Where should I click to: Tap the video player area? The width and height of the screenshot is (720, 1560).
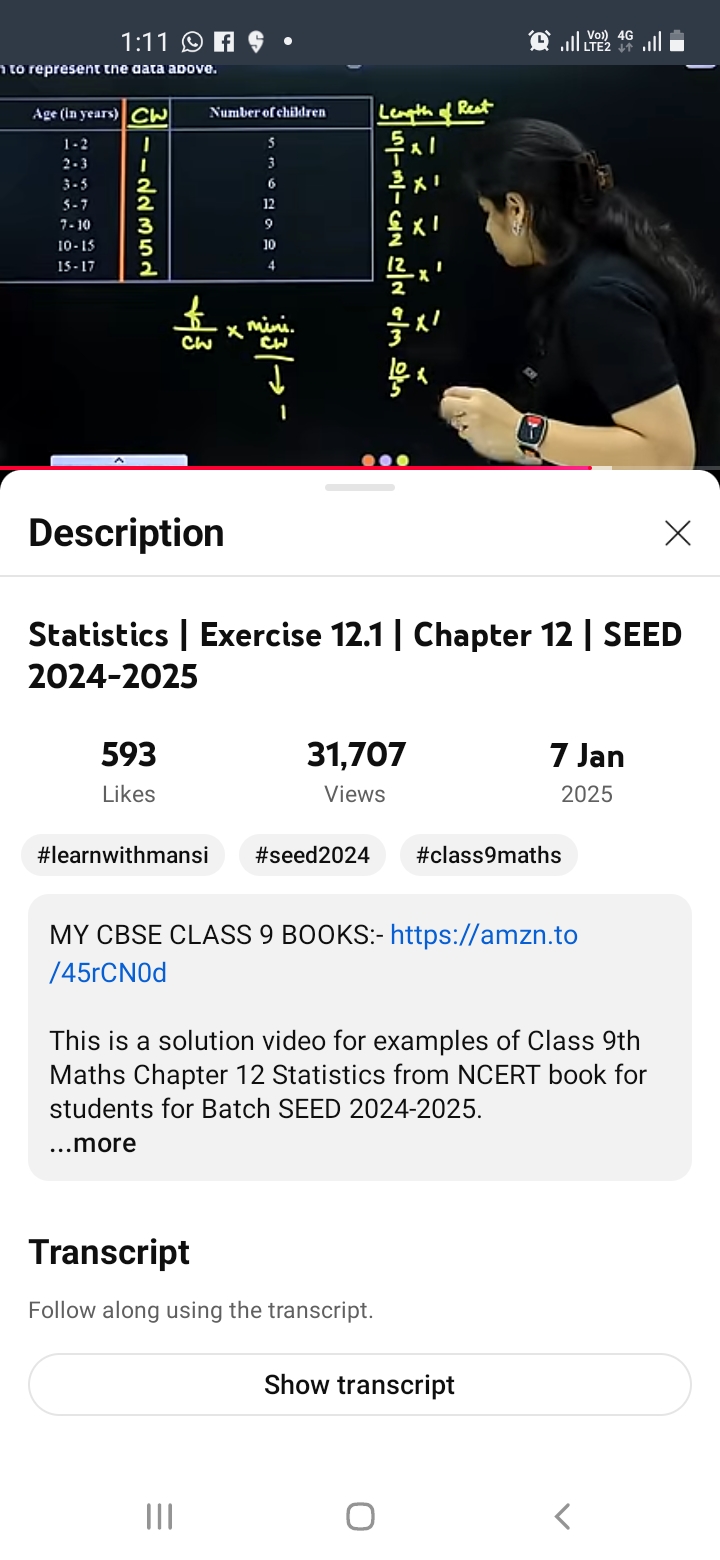click(x=360, y=267)
